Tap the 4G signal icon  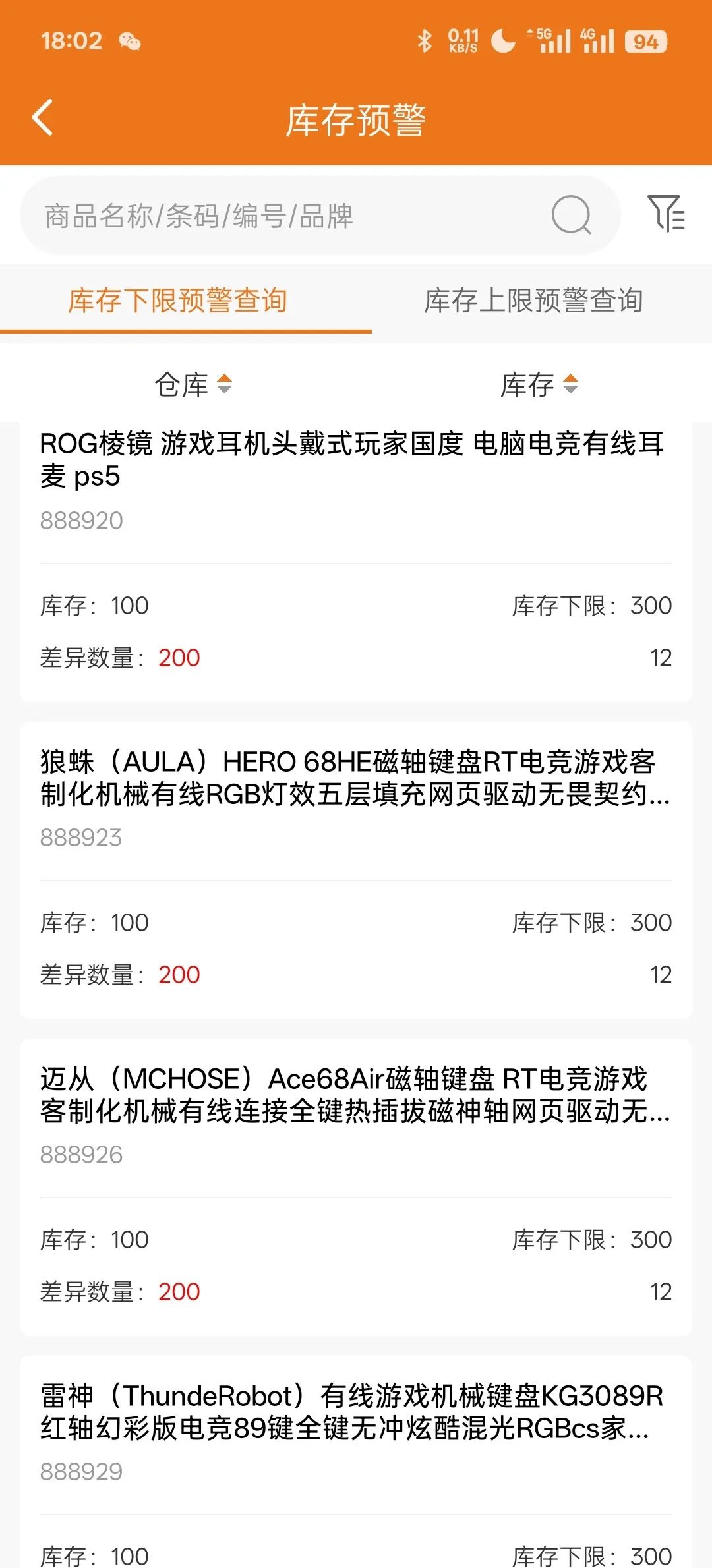click(x=599, y=41)
